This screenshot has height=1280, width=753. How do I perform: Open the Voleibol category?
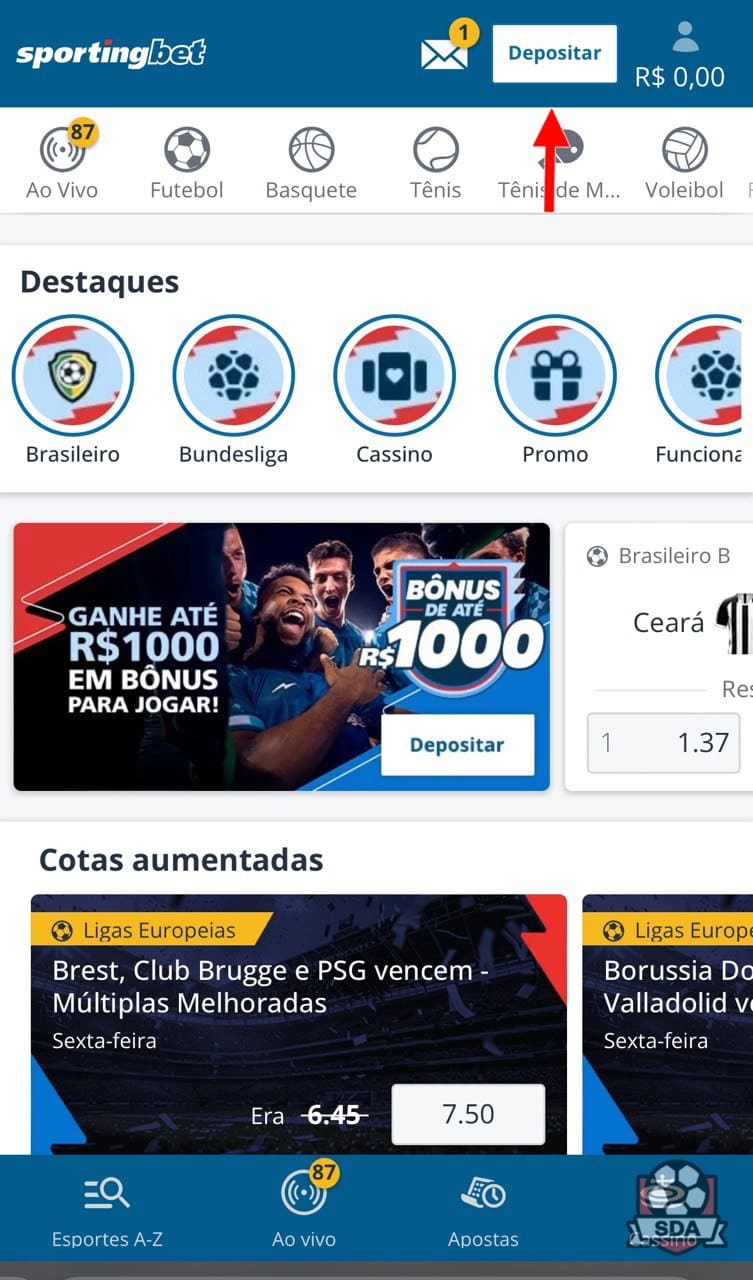[x=684, y=163]
